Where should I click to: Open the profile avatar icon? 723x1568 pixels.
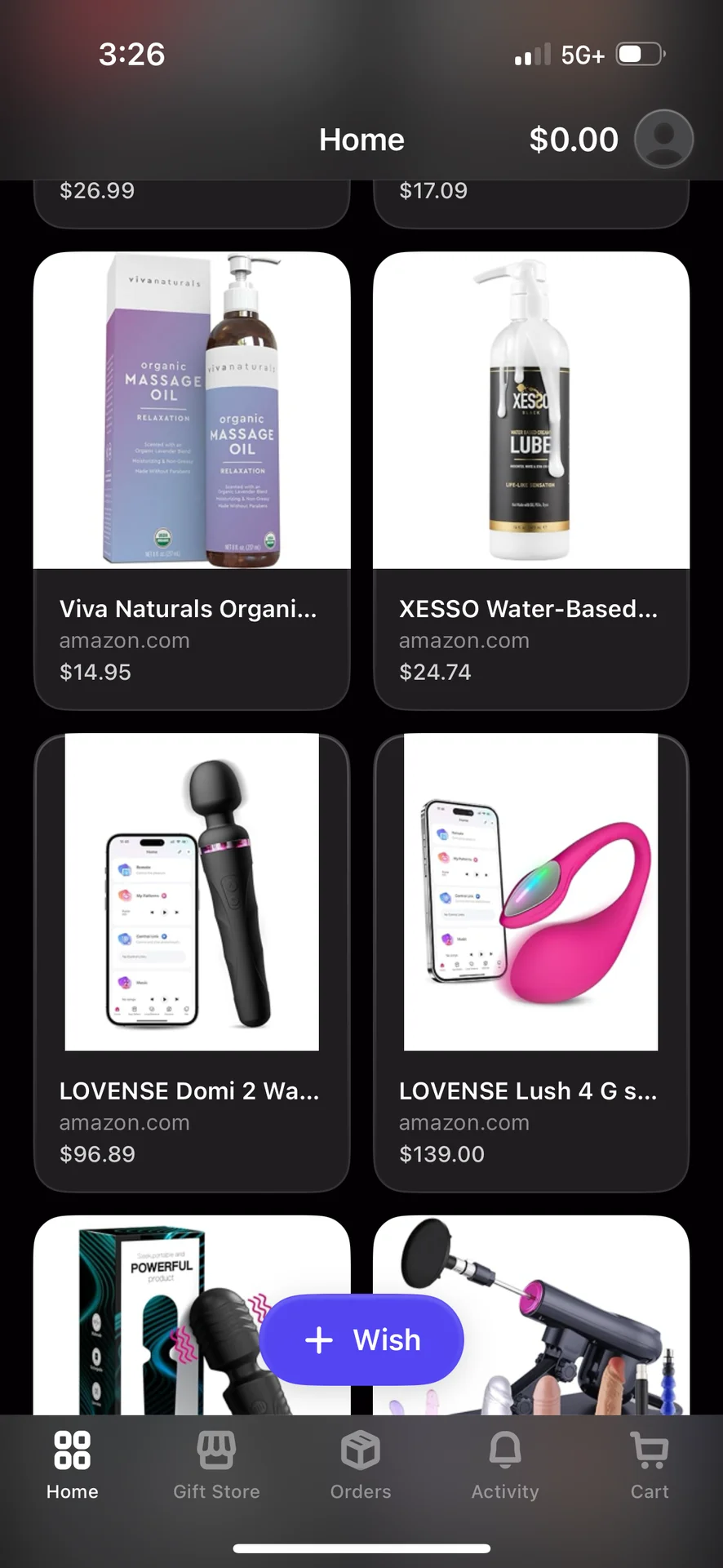(663, 139)
